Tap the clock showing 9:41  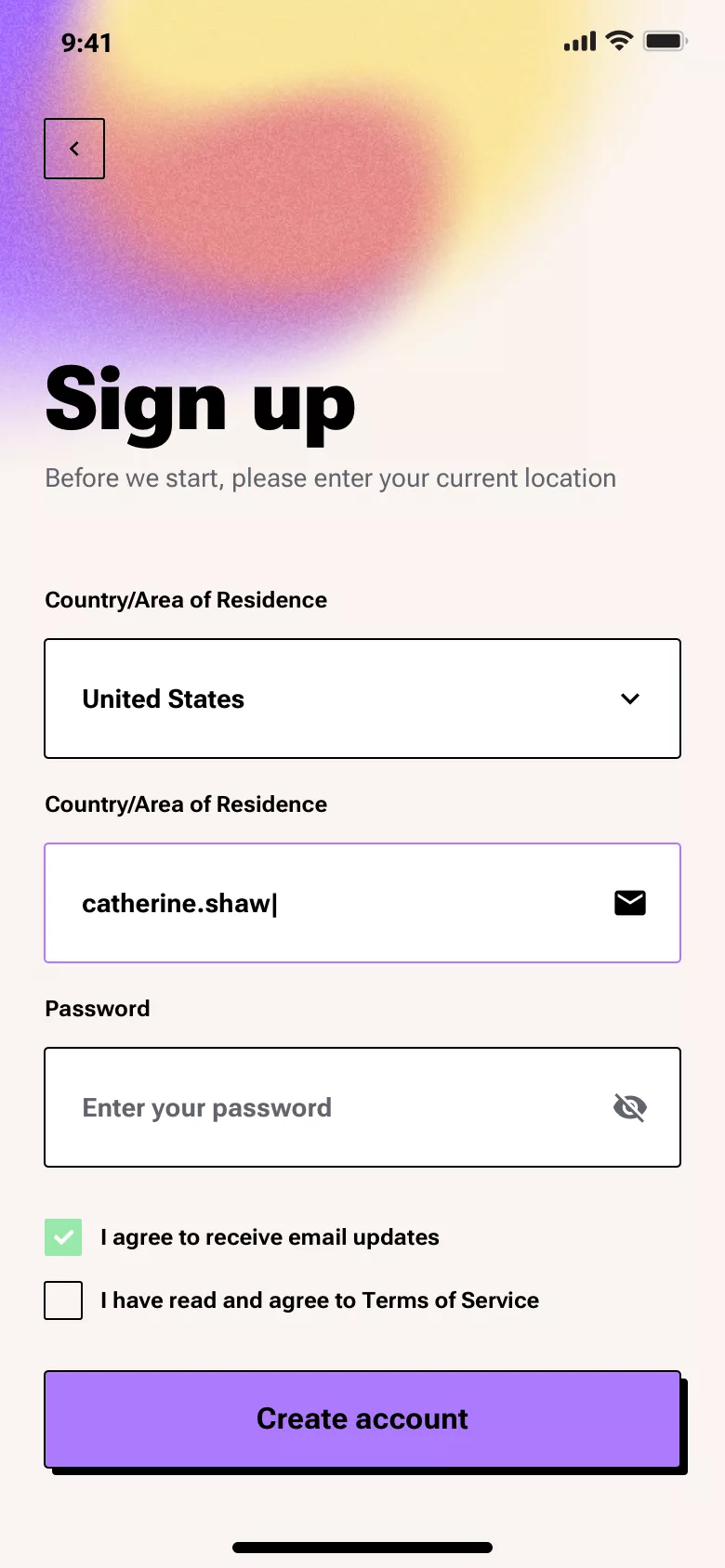coord(86,43)
